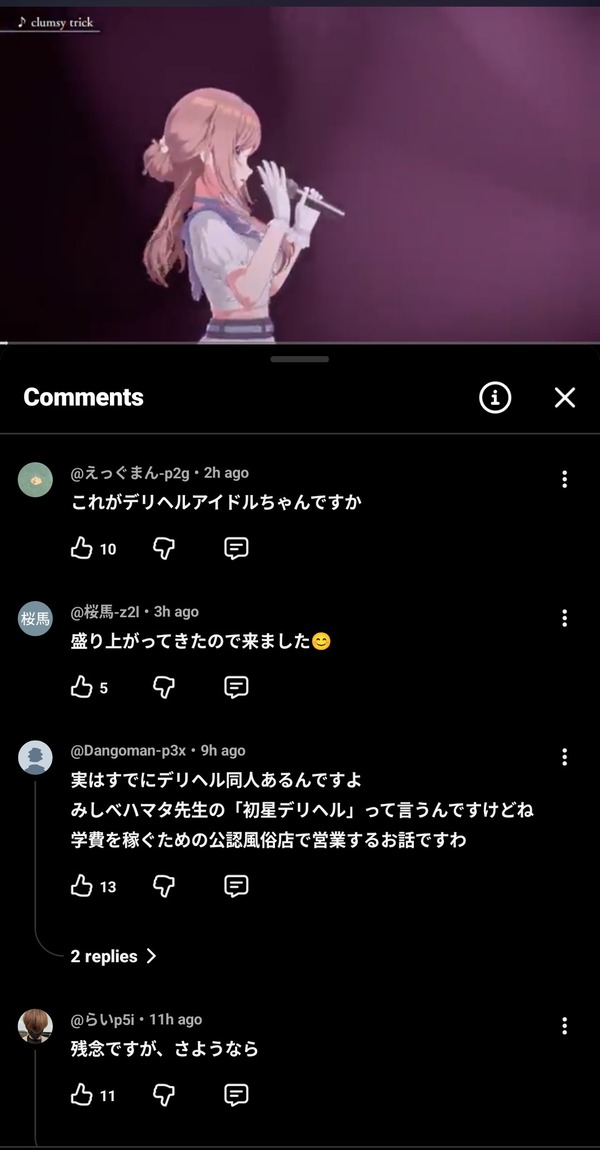Open options menu for @Dangoman-p3x's comment
The image size is (600, 1150).
(x=564, y=757)
